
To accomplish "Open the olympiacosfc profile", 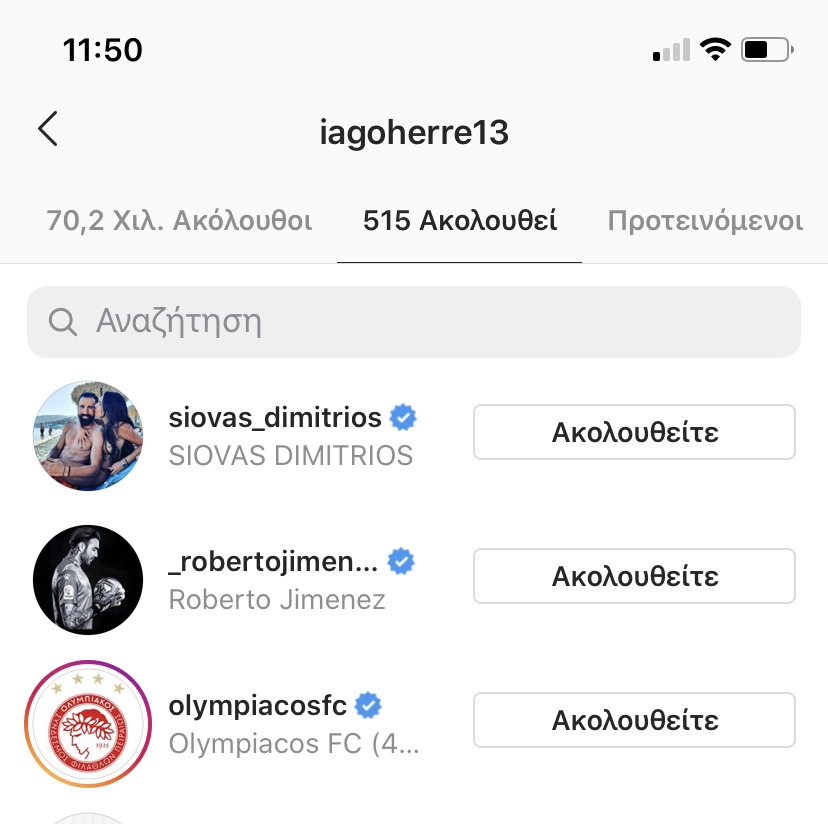I will click(x=258, y=706).
